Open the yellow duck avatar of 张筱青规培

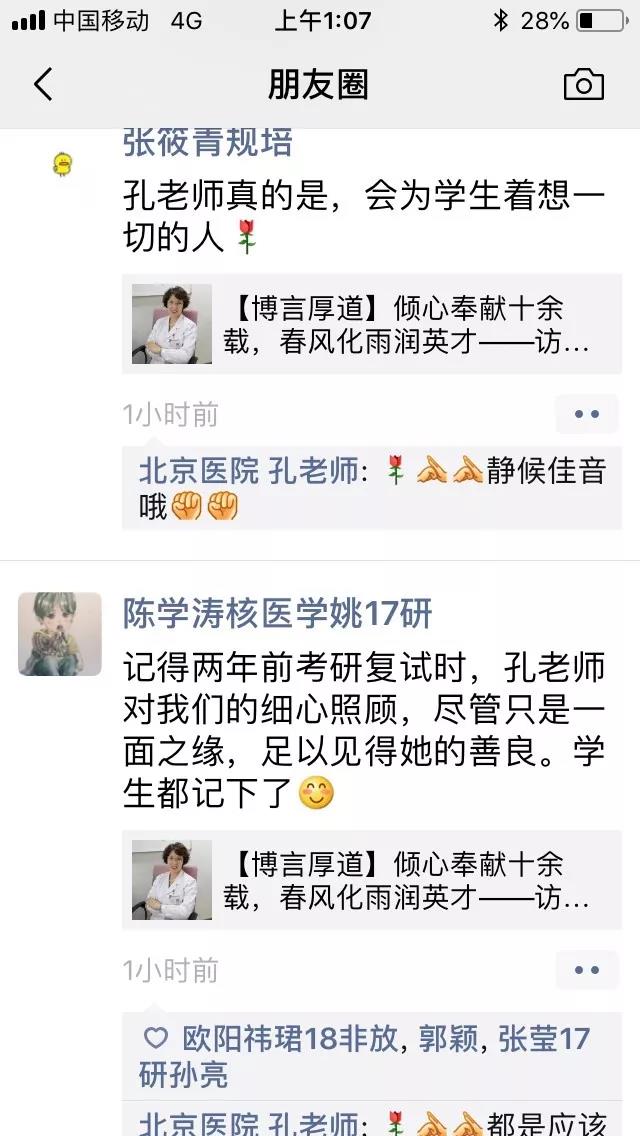point(63,164)
